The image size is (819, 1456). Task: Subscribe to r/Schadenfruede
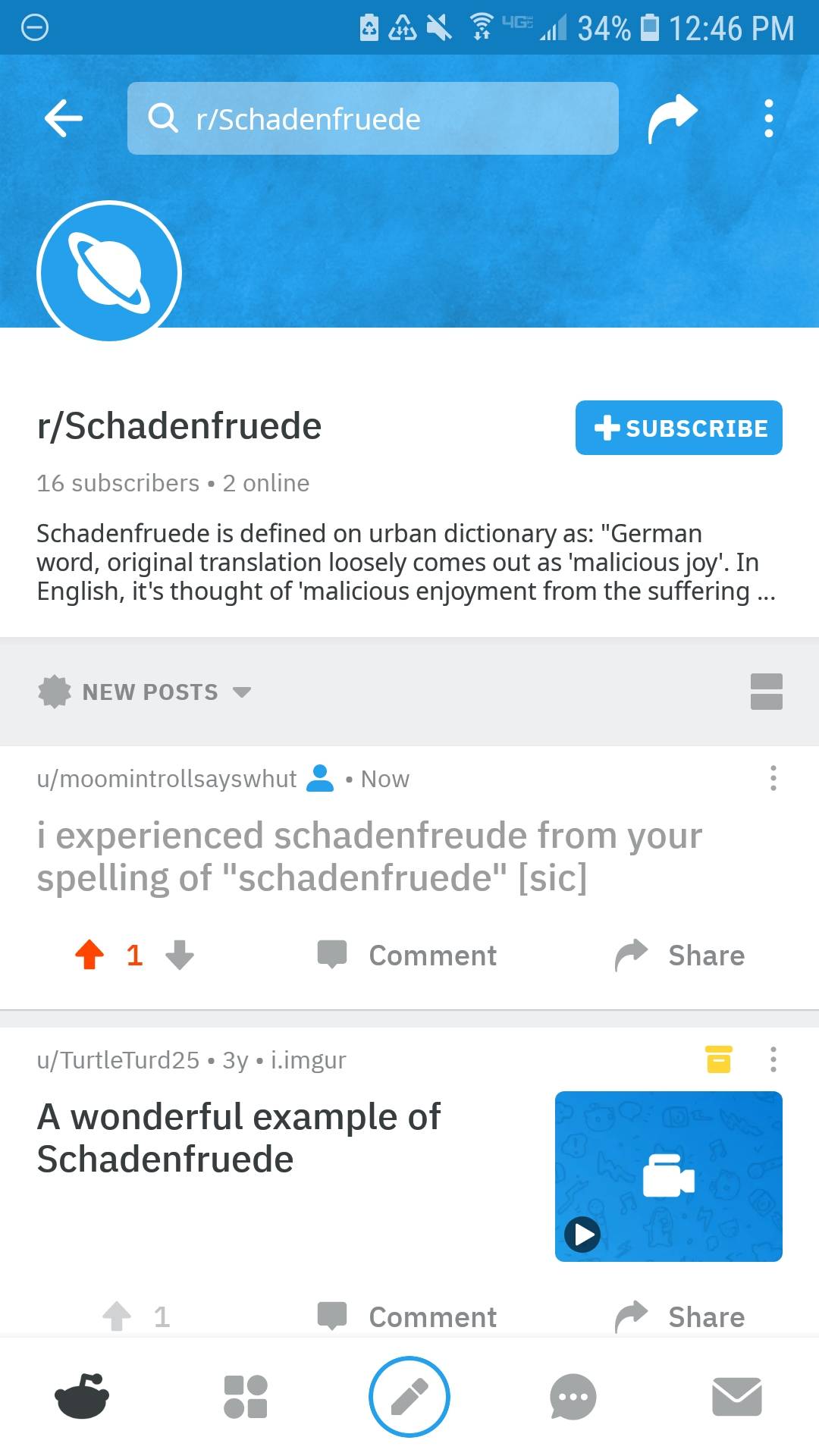tap(679, 428)
